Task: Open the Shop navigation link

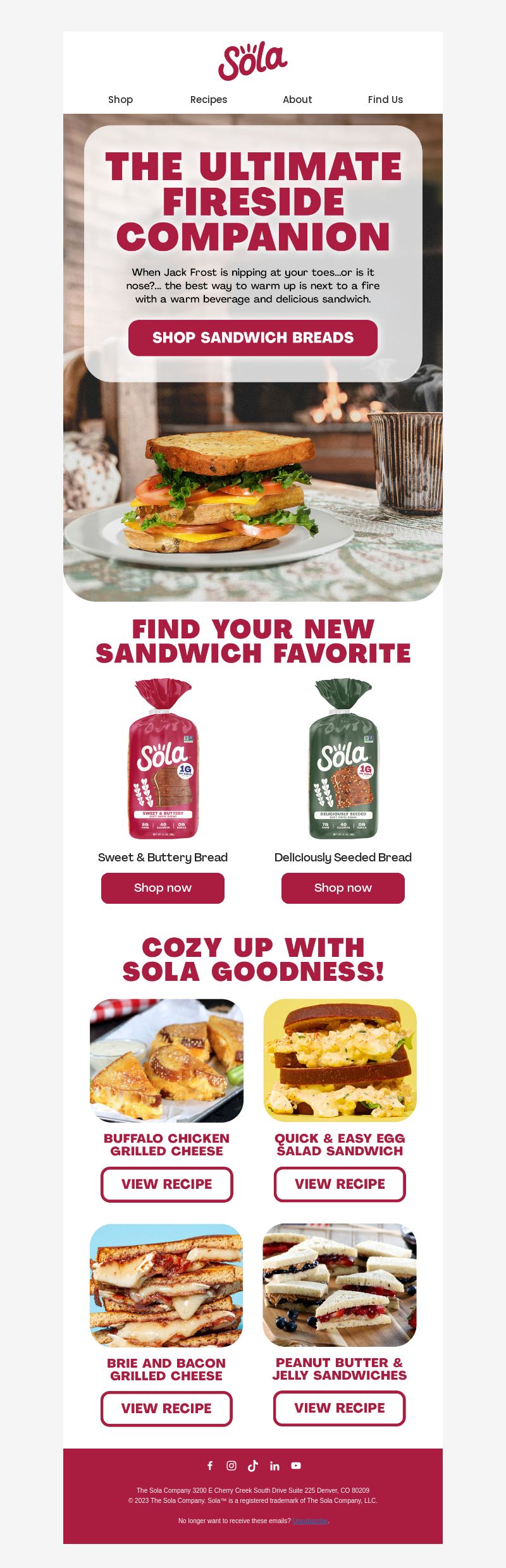Action: coord(120,99)
